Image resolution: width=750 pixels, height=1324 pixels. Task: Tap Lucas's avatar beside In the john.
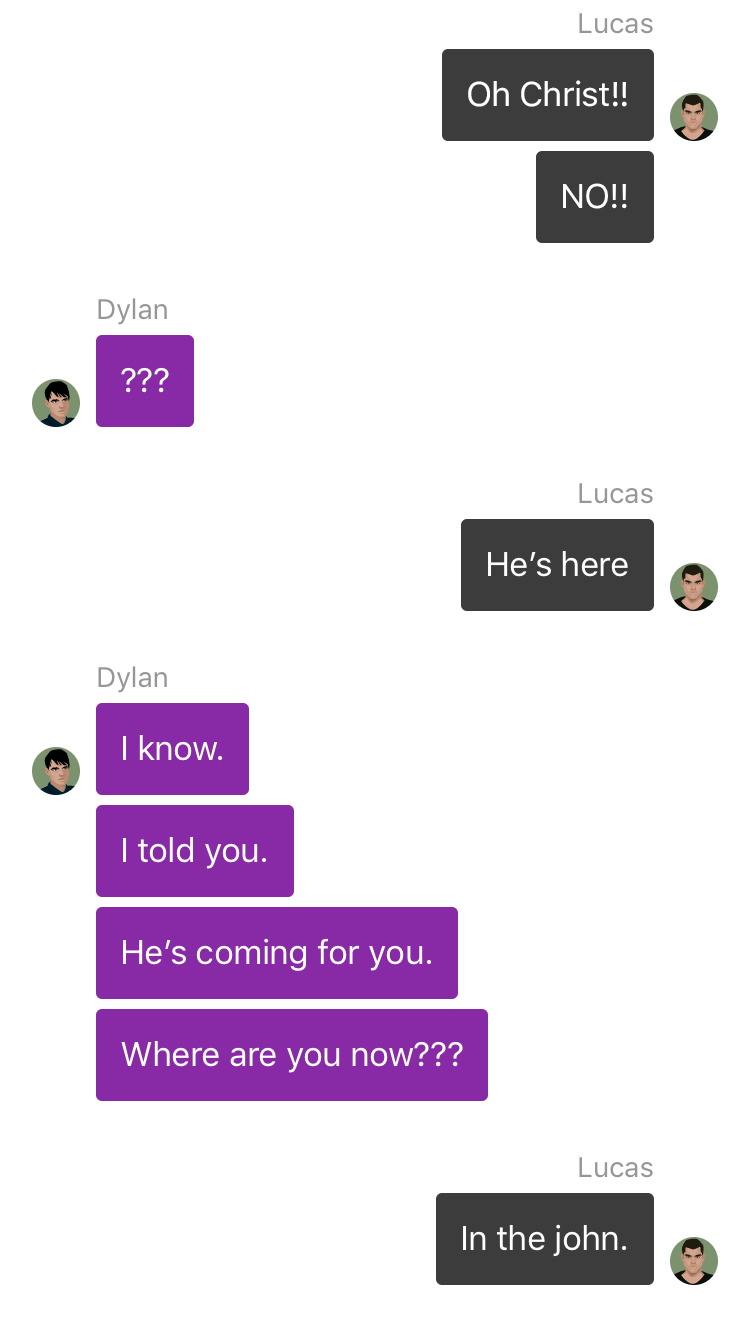(x=694, y=1261)
